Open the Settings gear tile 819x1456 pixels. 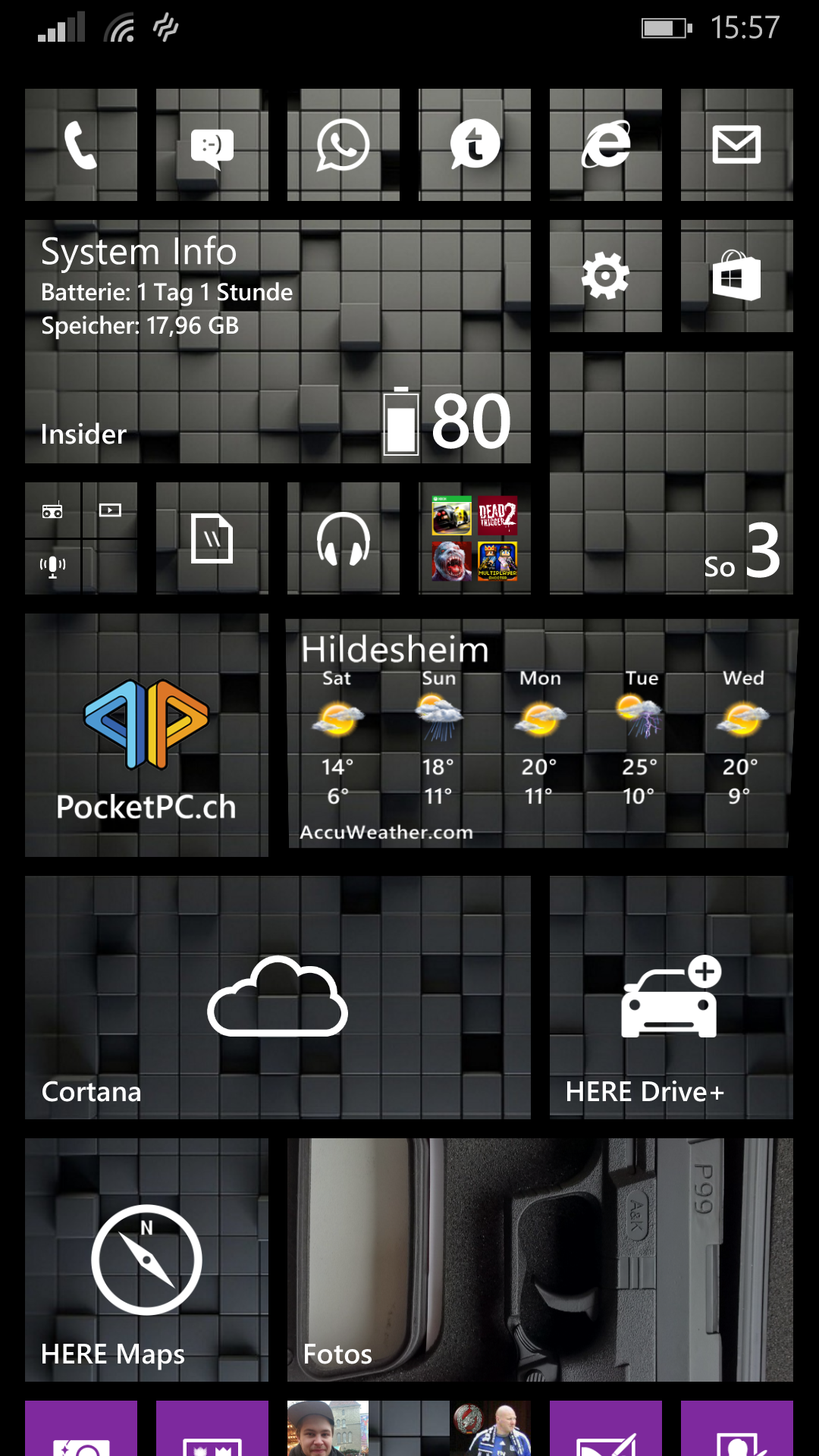click(x=606, y=276)
